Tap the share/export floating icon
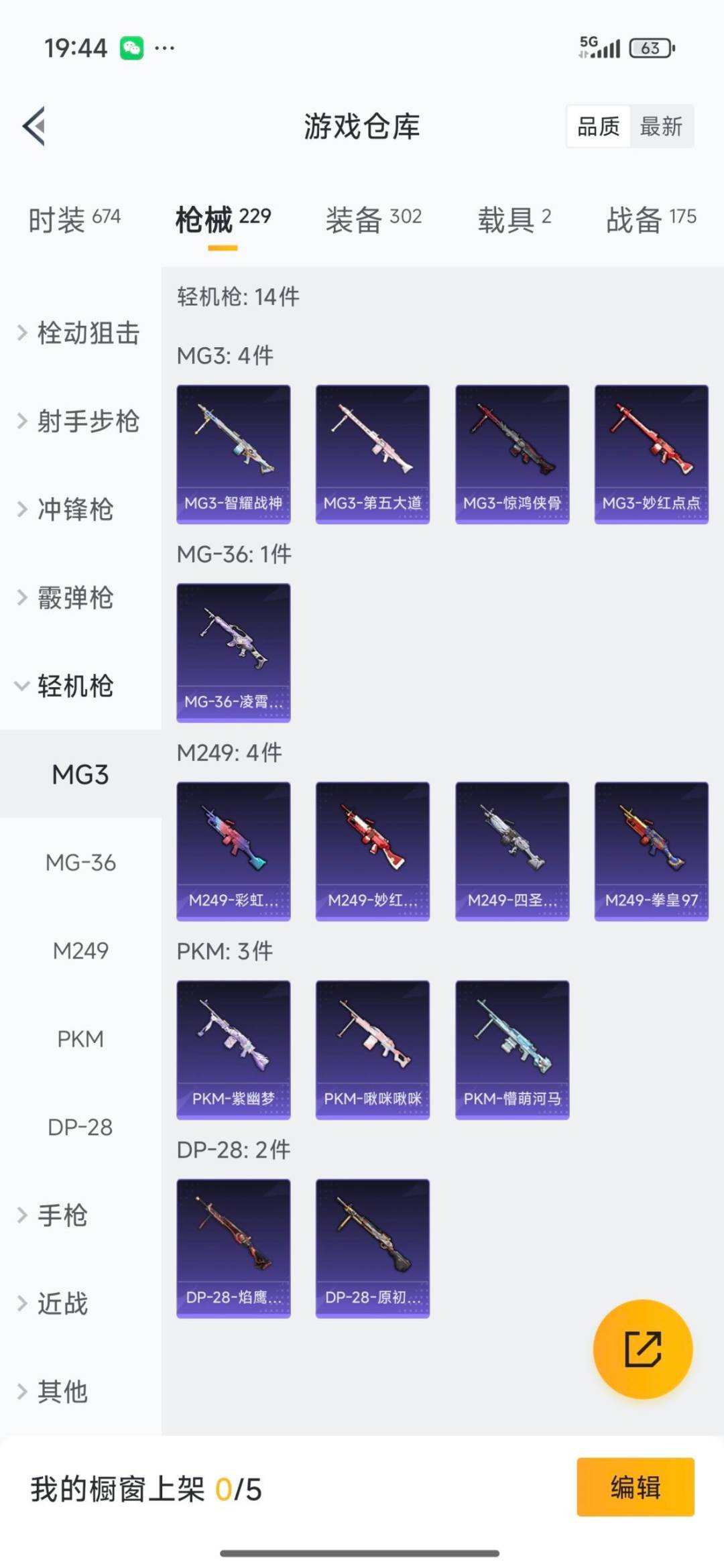Screen dimensions: 724x1568 [642, 1350]
